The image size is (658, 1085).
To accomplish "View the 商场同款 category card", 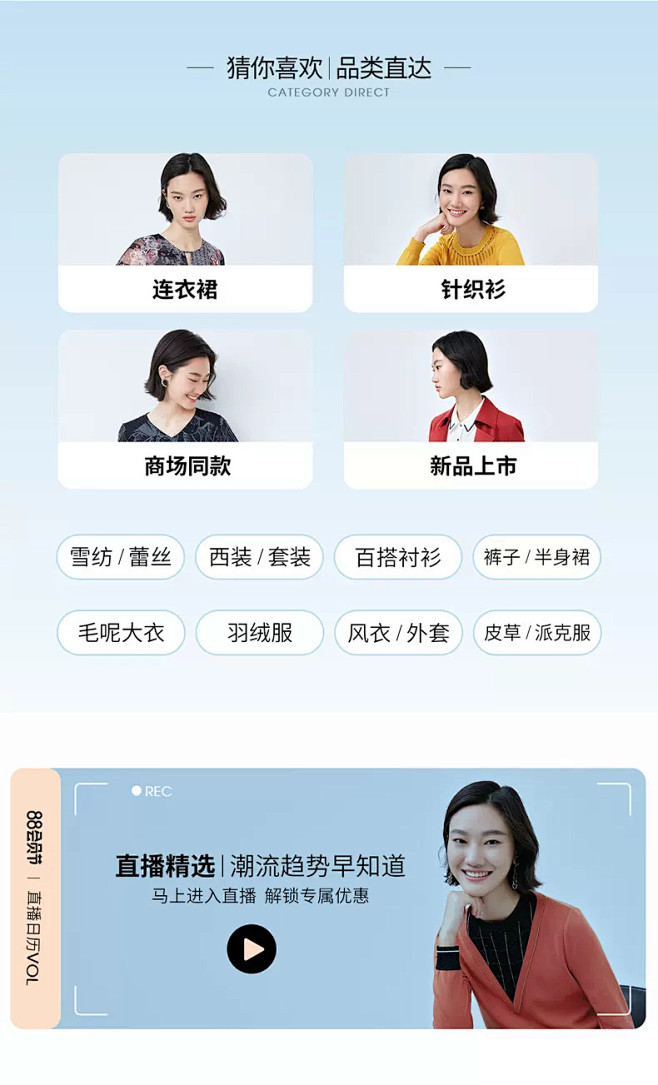I will click(x=185, y=410).
